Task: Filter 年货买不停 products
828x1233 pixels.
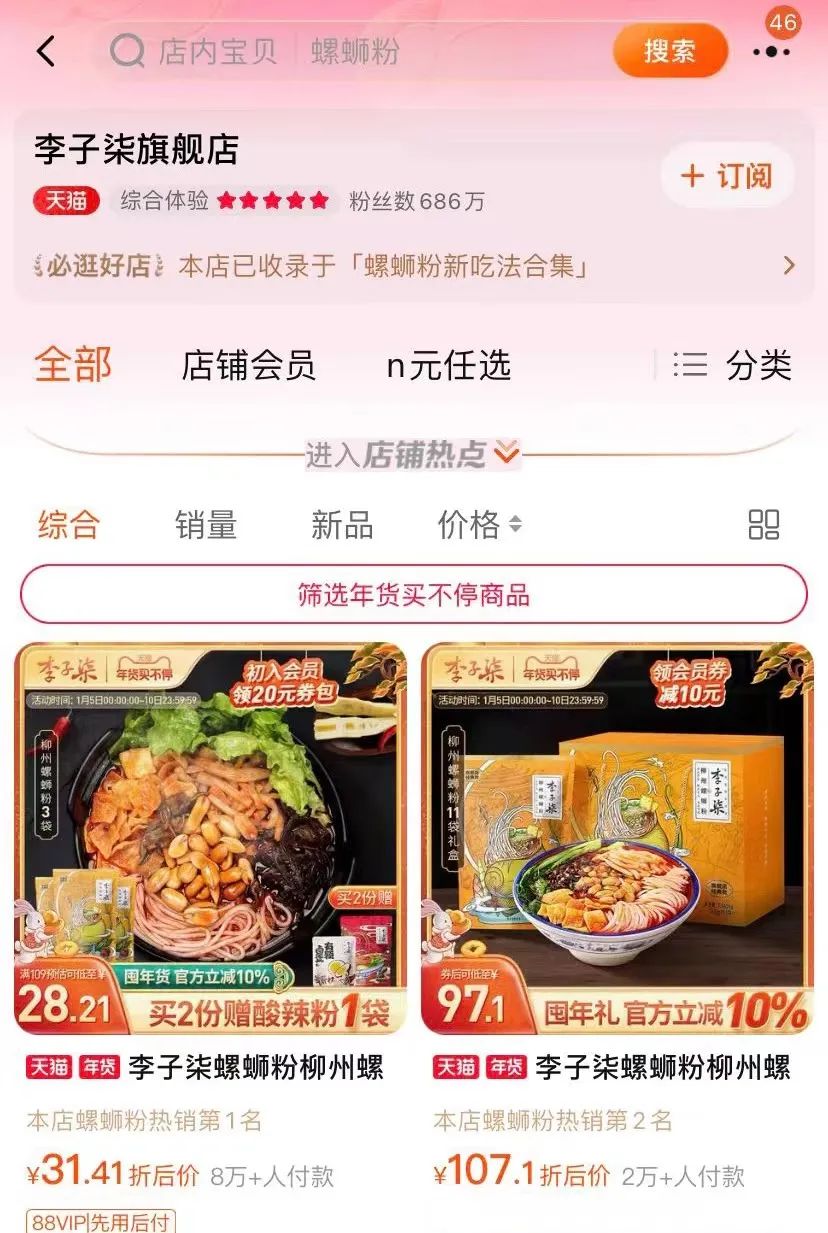Action: click(413, 595)
